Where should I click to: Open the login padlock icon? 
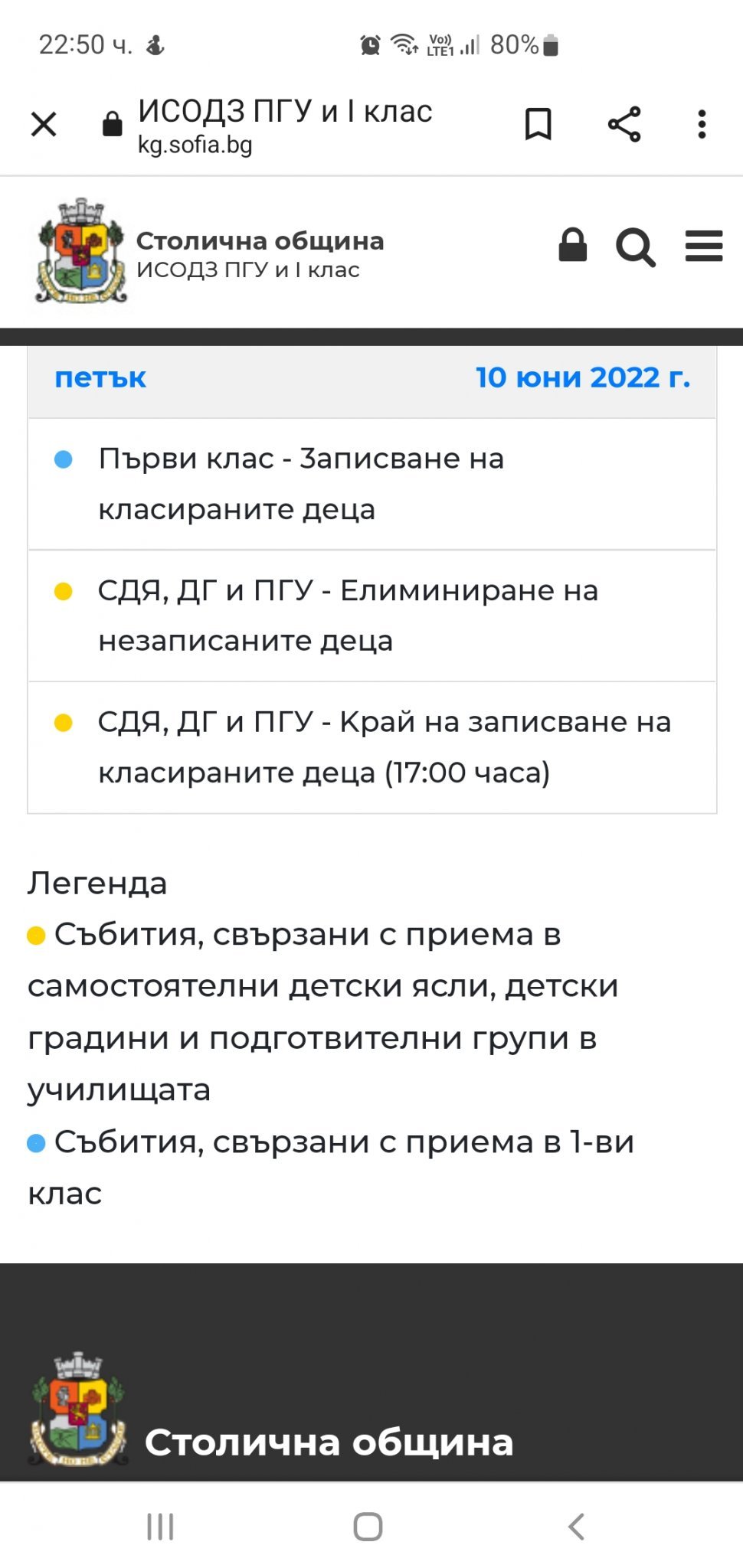[x=572, y=247]
